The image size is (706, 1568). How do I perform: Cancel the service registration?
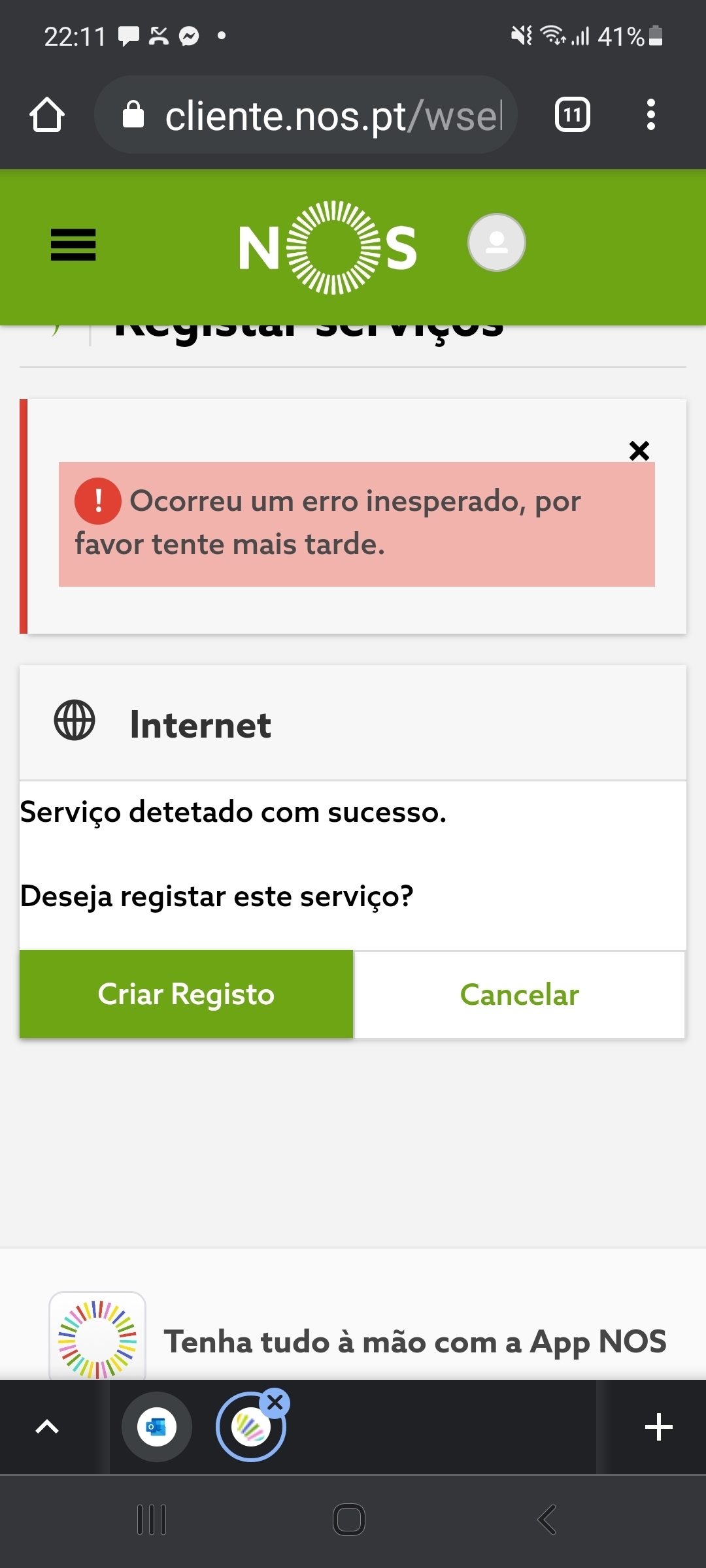pos(520,994)
